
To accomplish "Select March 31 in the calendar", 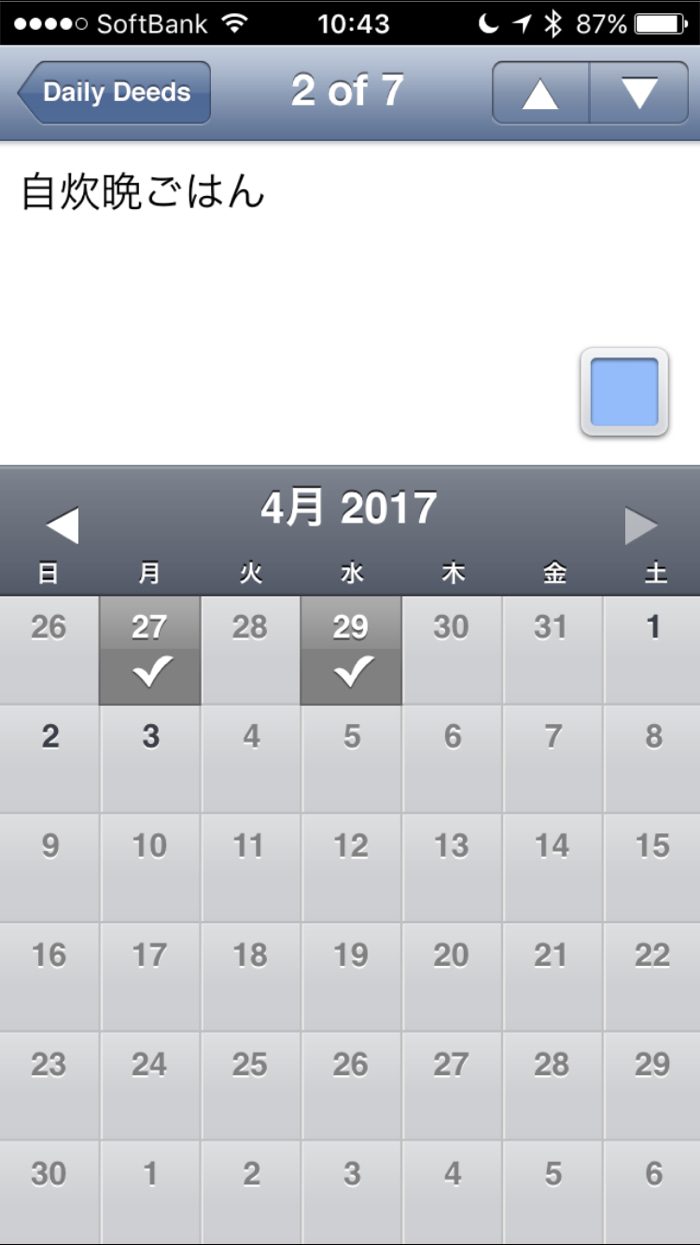I will (x=552, y=651).
